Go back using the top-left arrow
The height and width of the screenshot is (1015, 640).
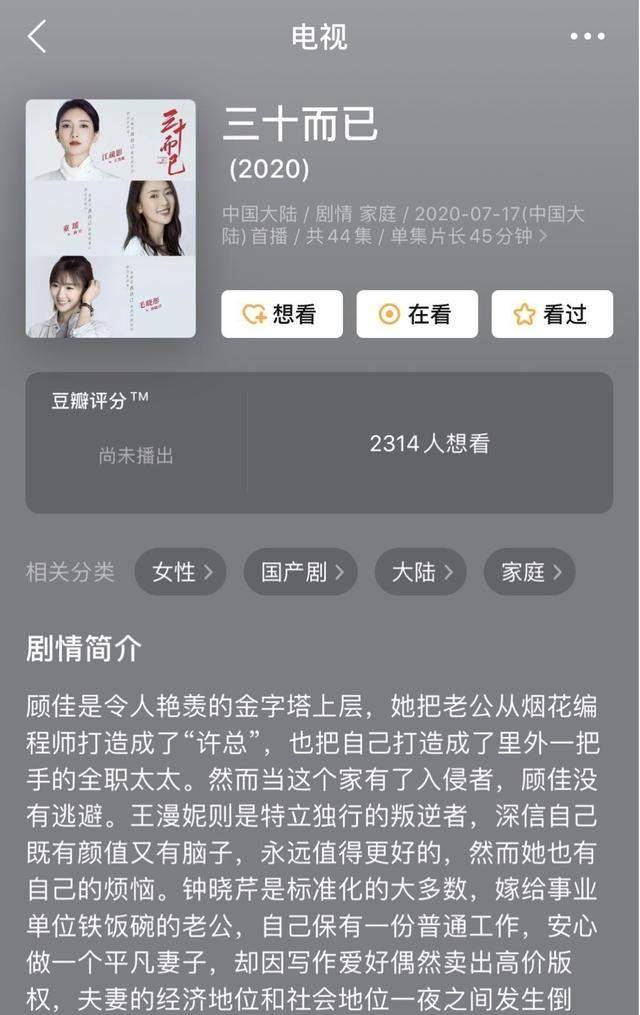(x=37, y=37)
